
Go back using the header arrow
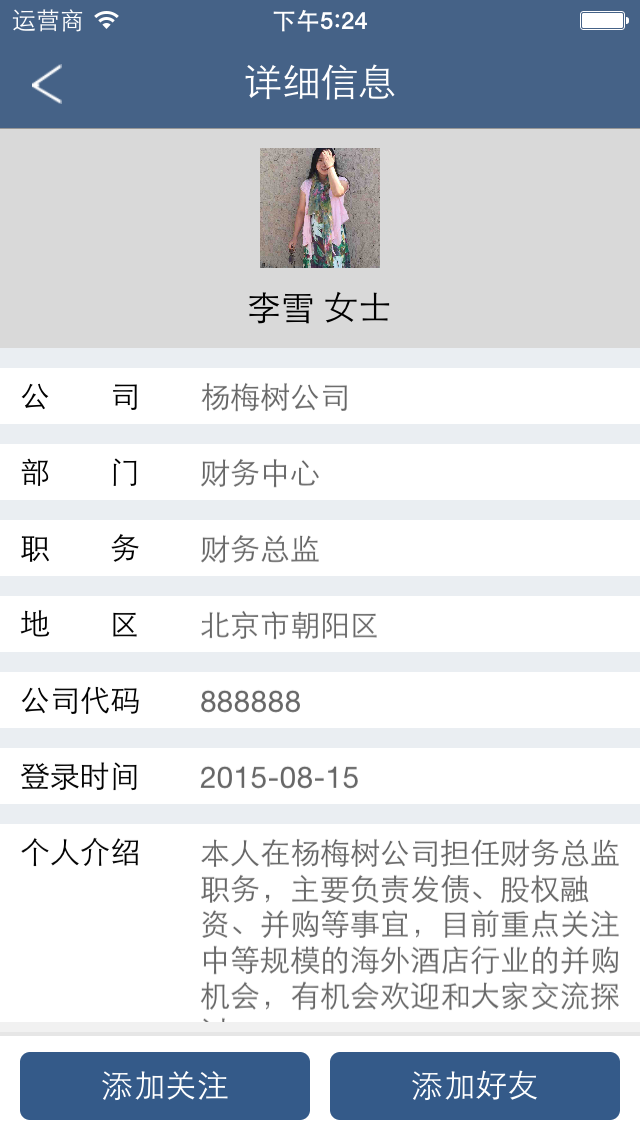(46, 84)
